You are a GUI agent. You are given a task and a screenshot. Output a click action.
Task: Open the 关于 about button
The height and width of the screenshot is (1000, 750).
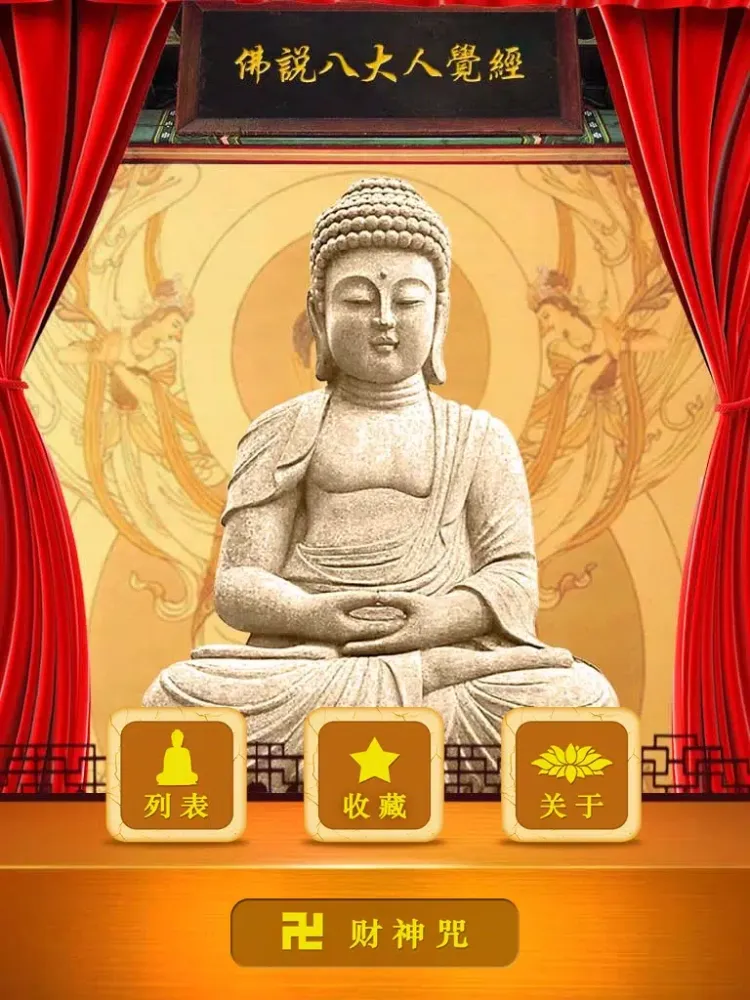pyautogui.click(x=571, y=775)
